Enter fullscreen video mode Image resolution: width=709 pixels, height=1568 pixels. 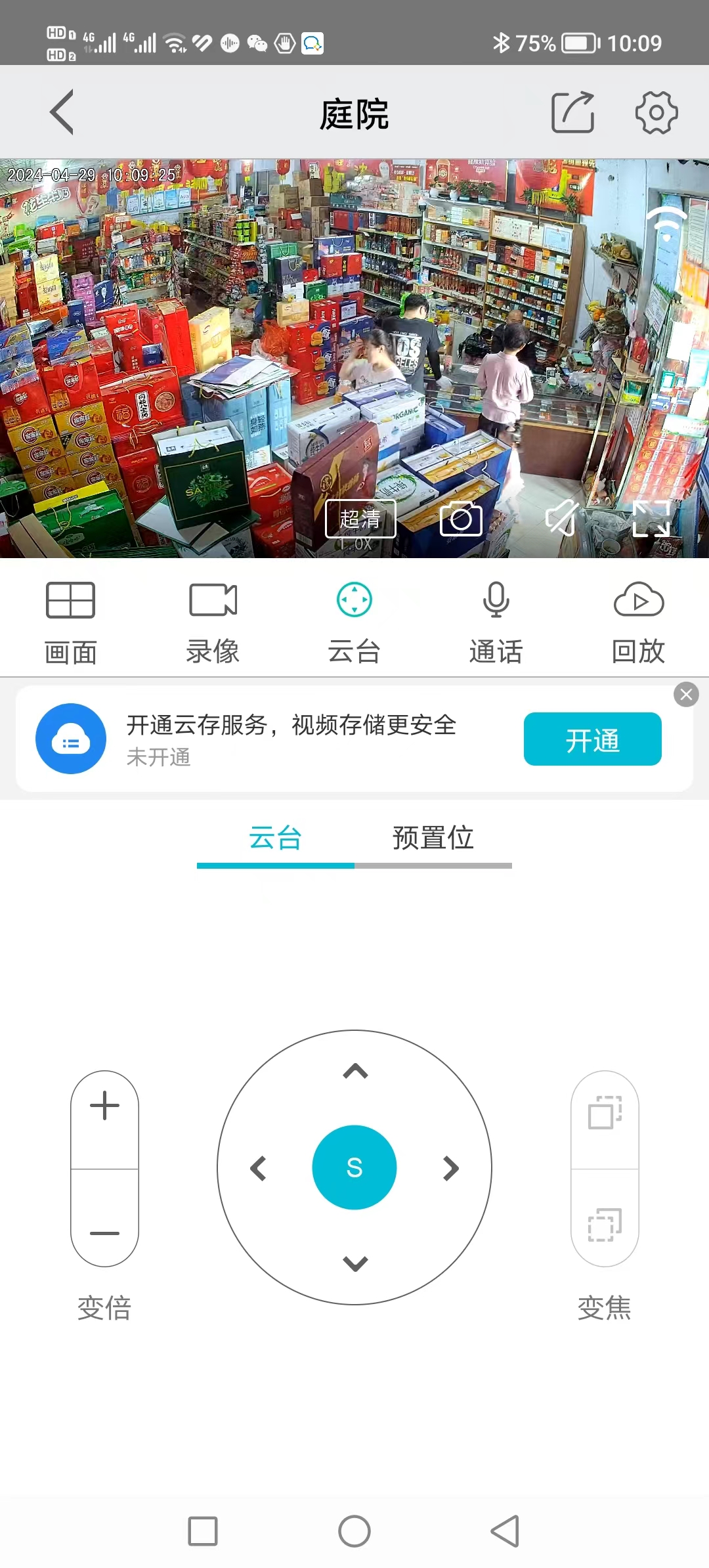[651, 519]
